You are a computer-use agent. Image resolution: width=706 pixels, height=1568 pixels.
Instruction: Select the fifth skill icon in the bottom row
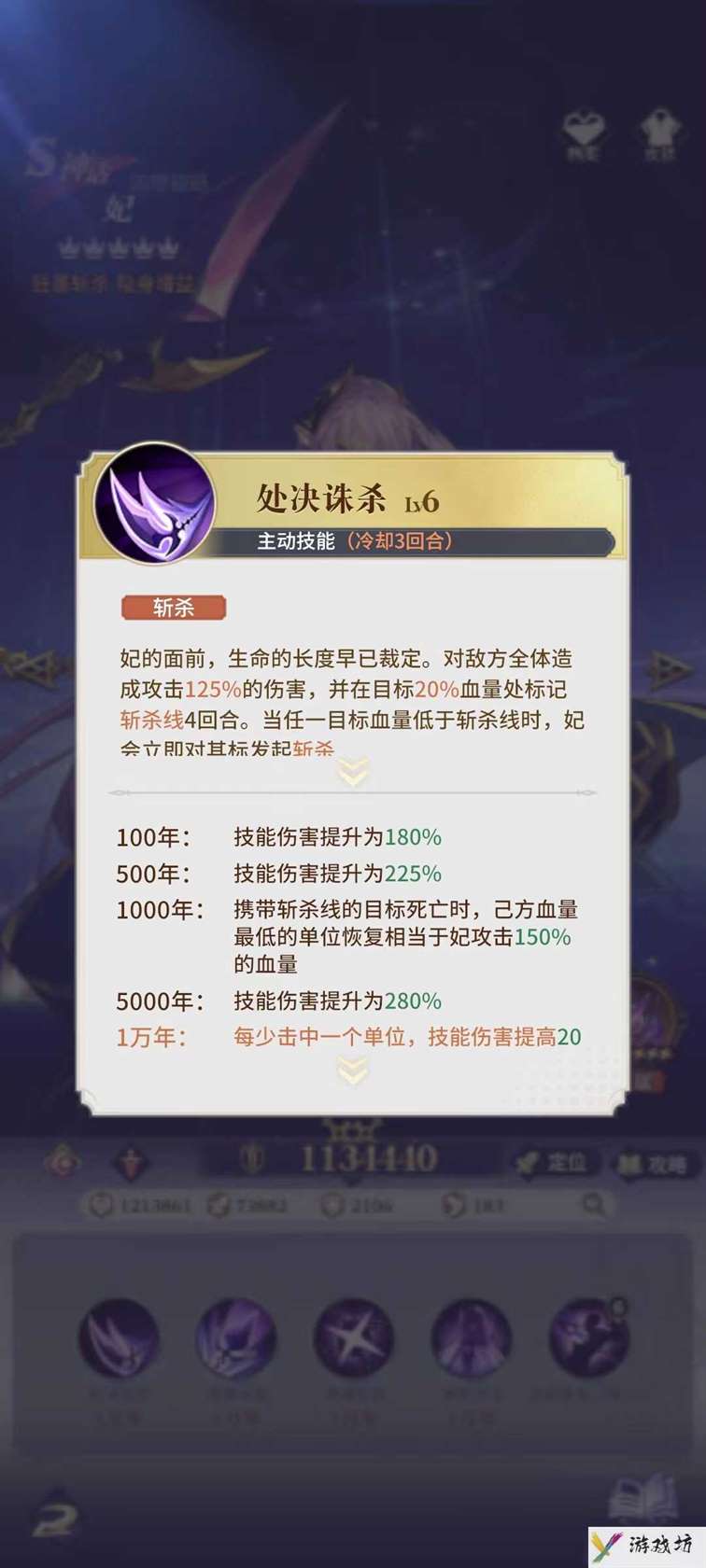586,1339
